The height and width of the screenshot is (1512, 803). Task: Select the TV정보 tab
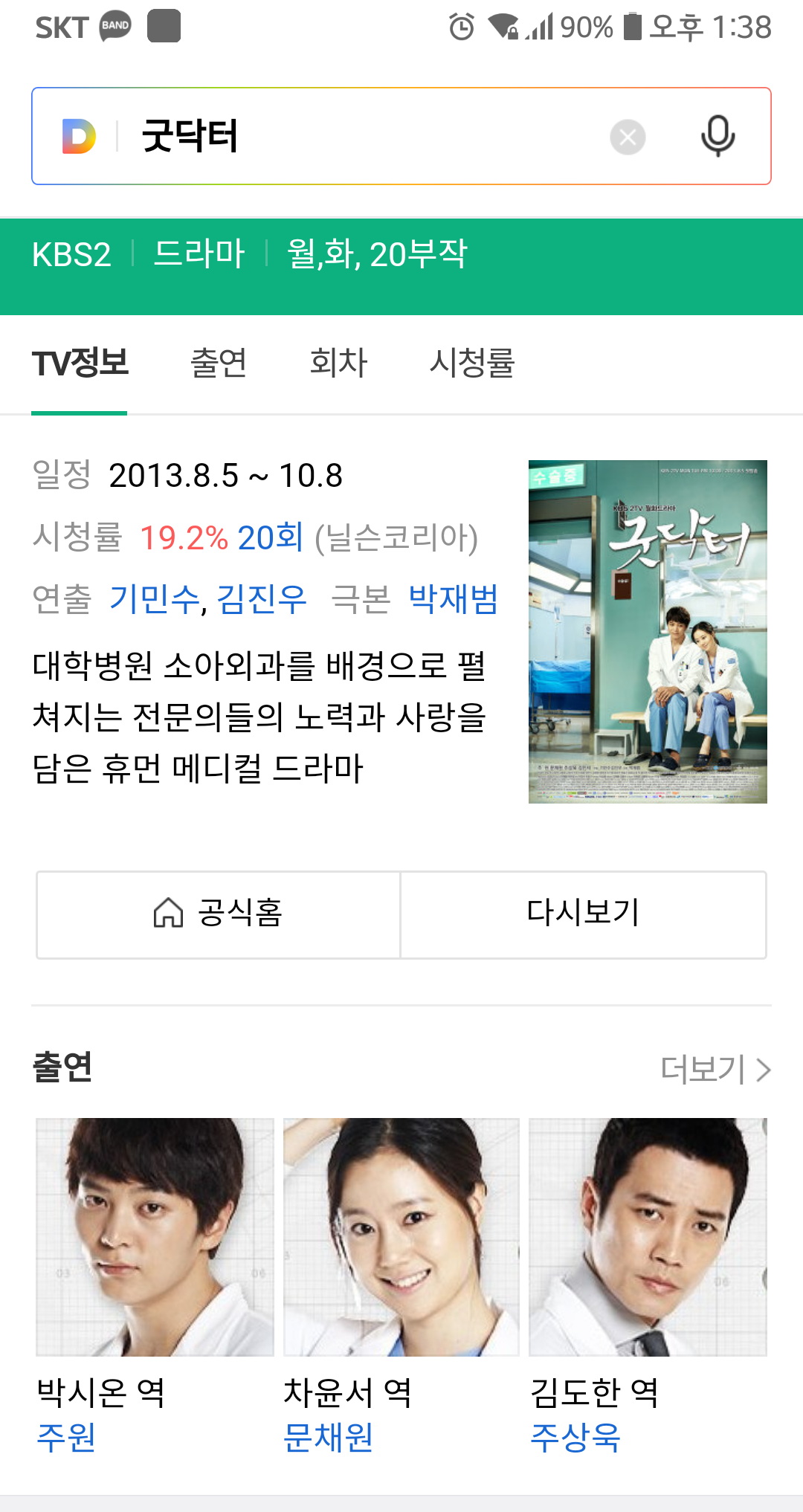pyautogui.click(x=80, y=363)
